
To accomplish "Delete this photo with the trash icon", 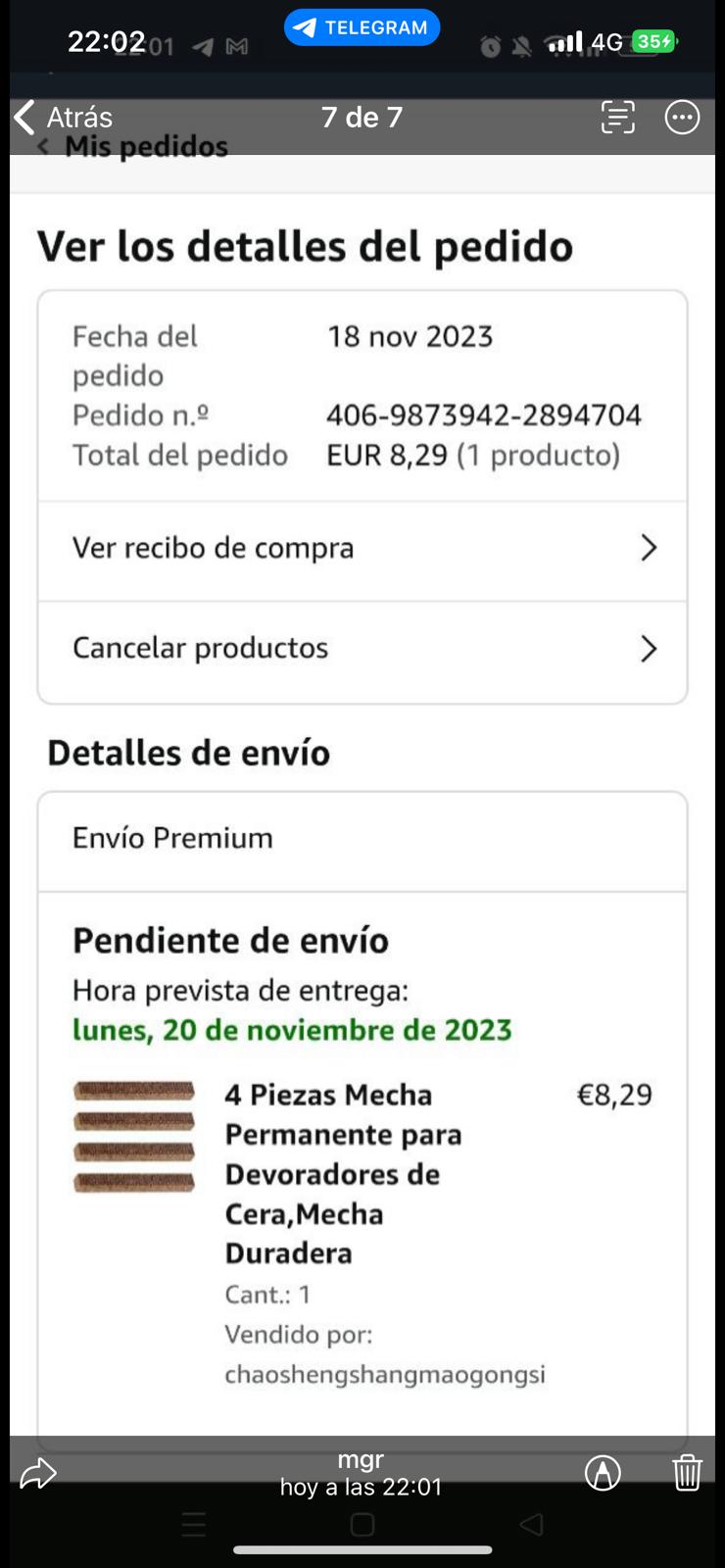I will 687,1472.
